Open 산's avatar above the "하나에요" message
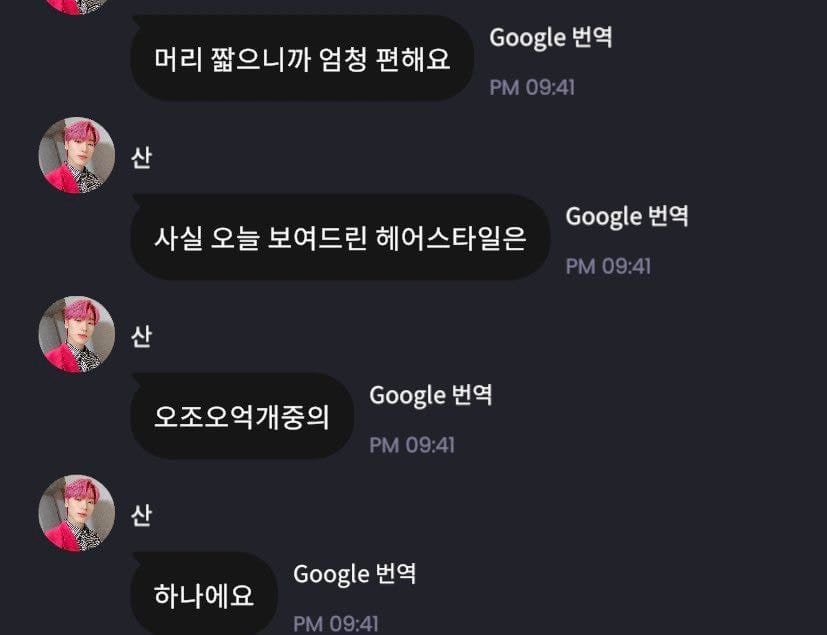Screen dimensions: 827x635 point(76,513)
